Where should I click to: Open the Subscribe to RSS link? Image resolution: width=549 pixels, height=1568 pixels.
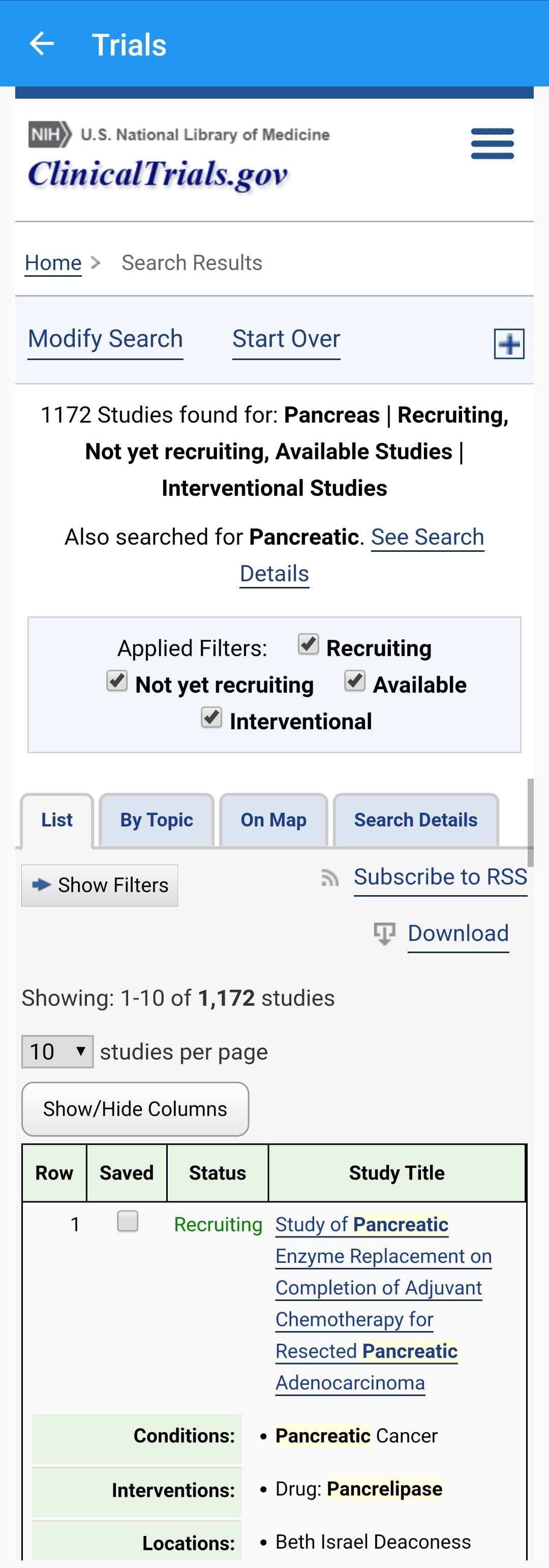pos(440,877)
